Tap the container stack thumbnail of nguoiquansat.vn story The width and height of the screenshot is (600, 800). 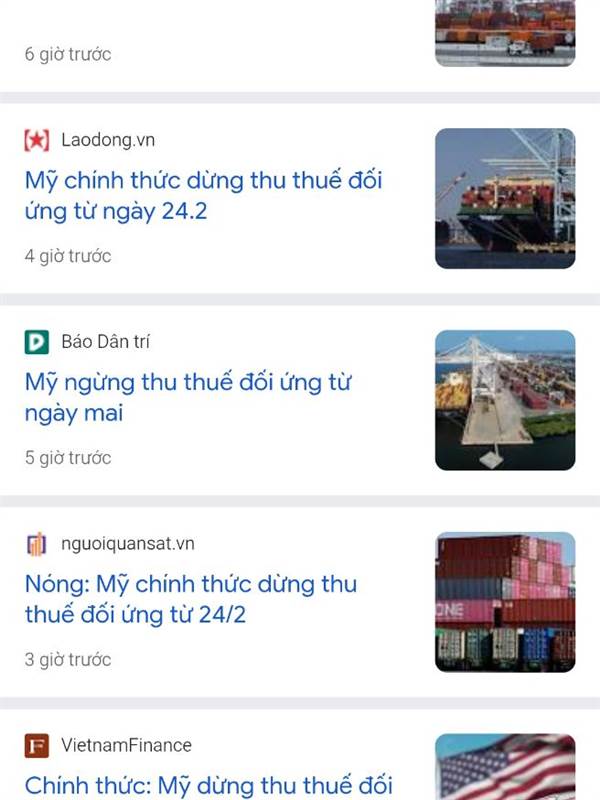(505, 601)
